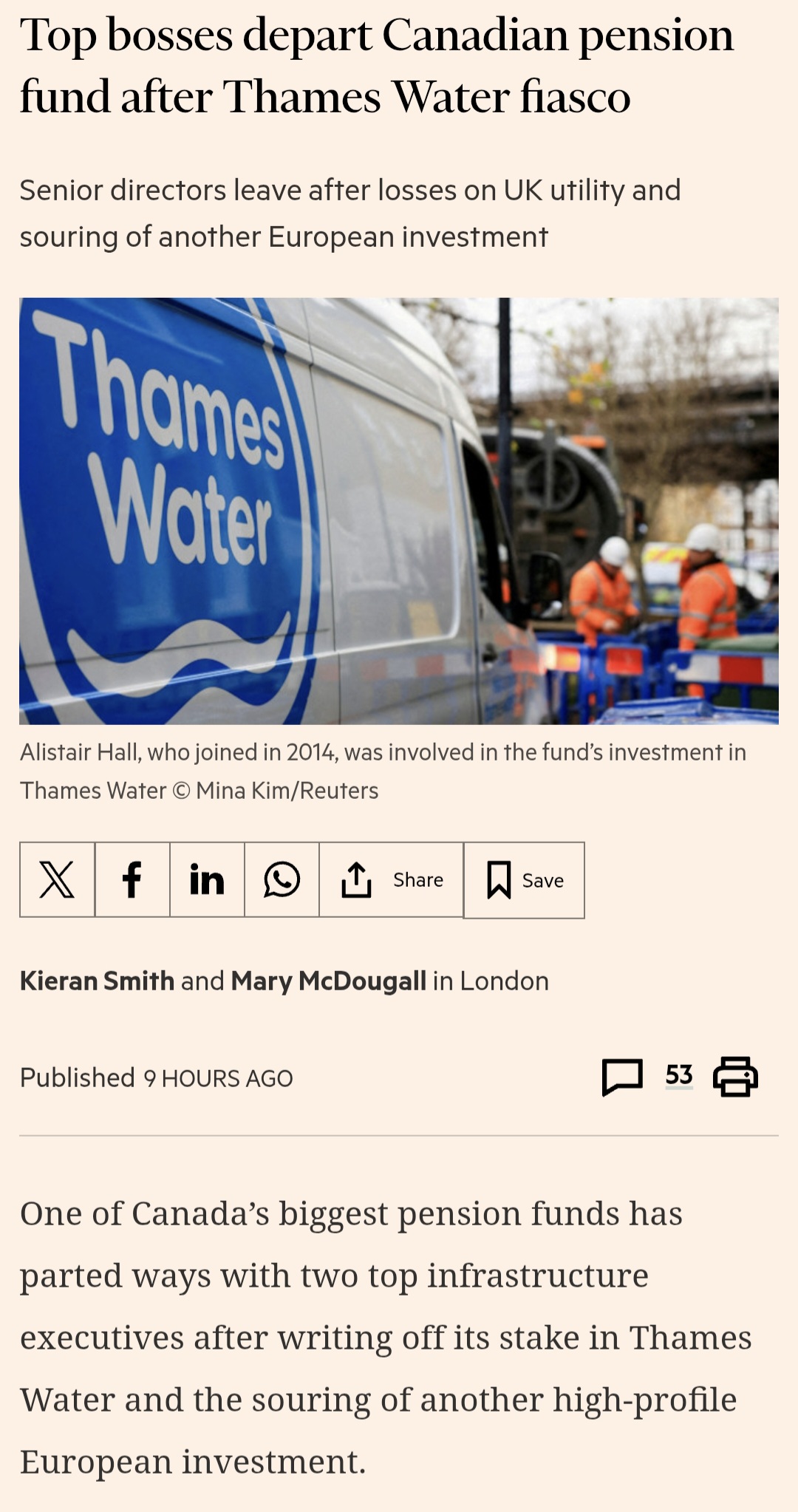
Task: Print this article
Action: (x=735, y=1076)
